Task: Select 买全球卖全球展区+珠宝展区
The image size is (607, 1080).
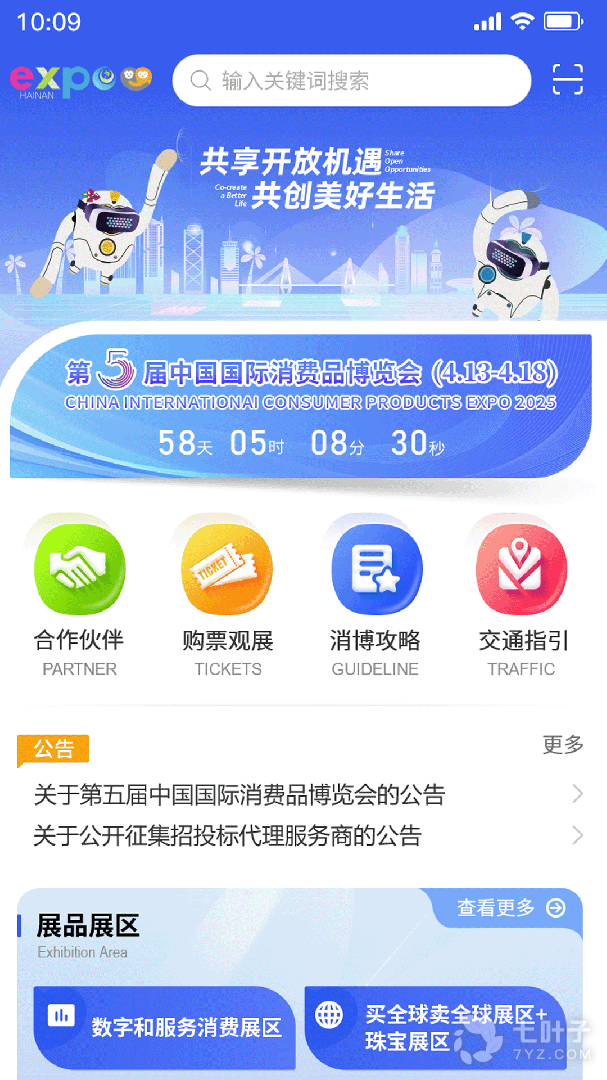Action: coord(435,1027)
